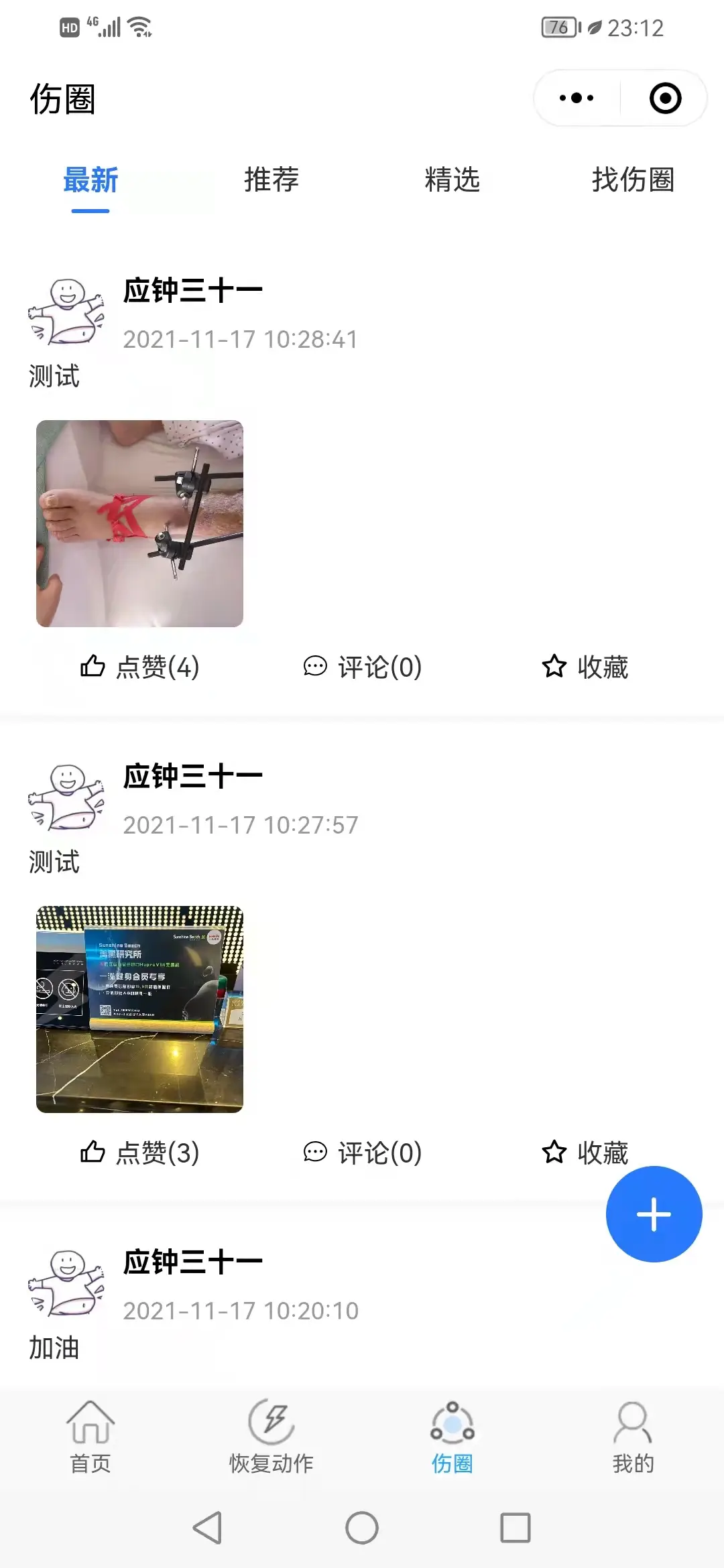Open the user avatar on the 10:28:41 post
Screen dimensions: 724x1568
[66, 312]
